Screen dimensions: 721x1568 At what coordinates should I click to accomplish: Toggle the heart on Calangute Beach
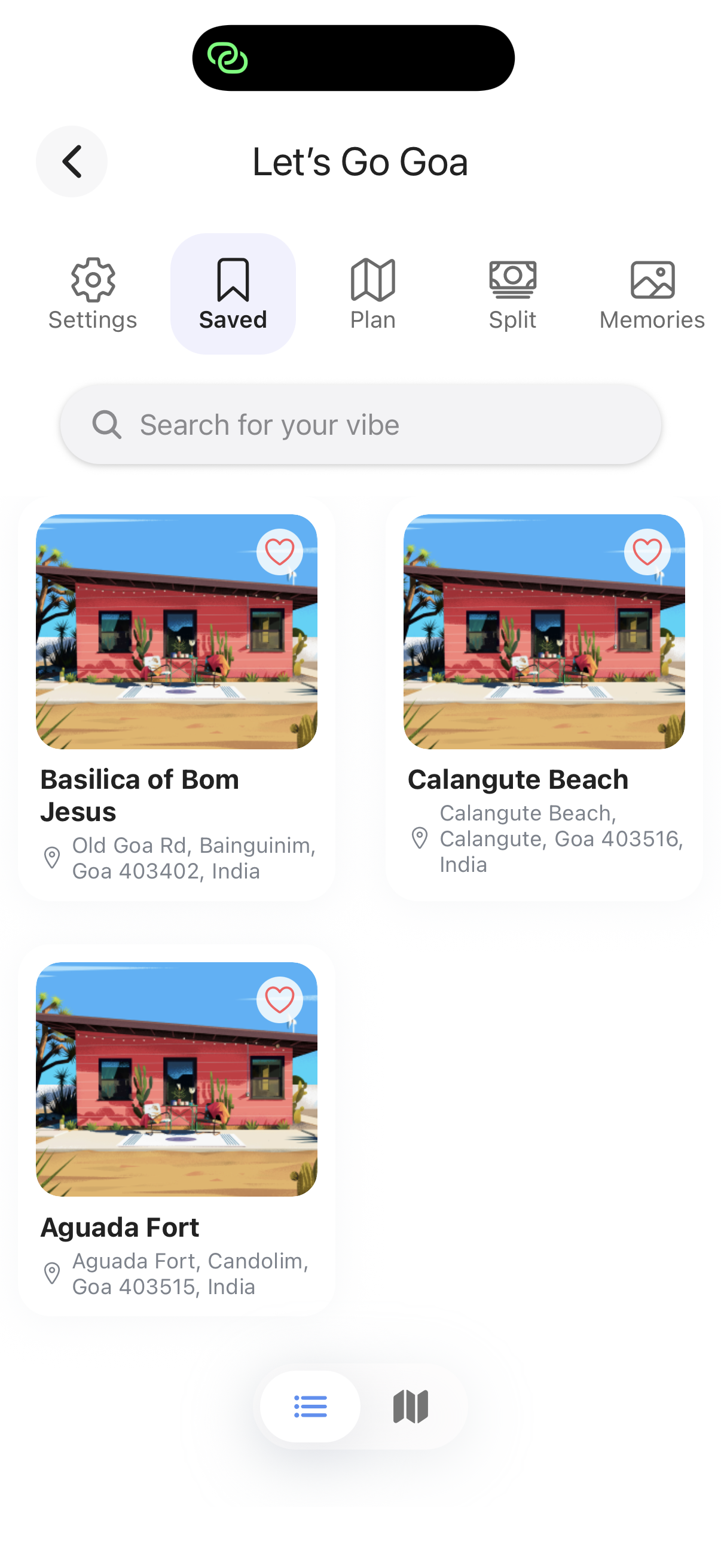pos(647,552)
